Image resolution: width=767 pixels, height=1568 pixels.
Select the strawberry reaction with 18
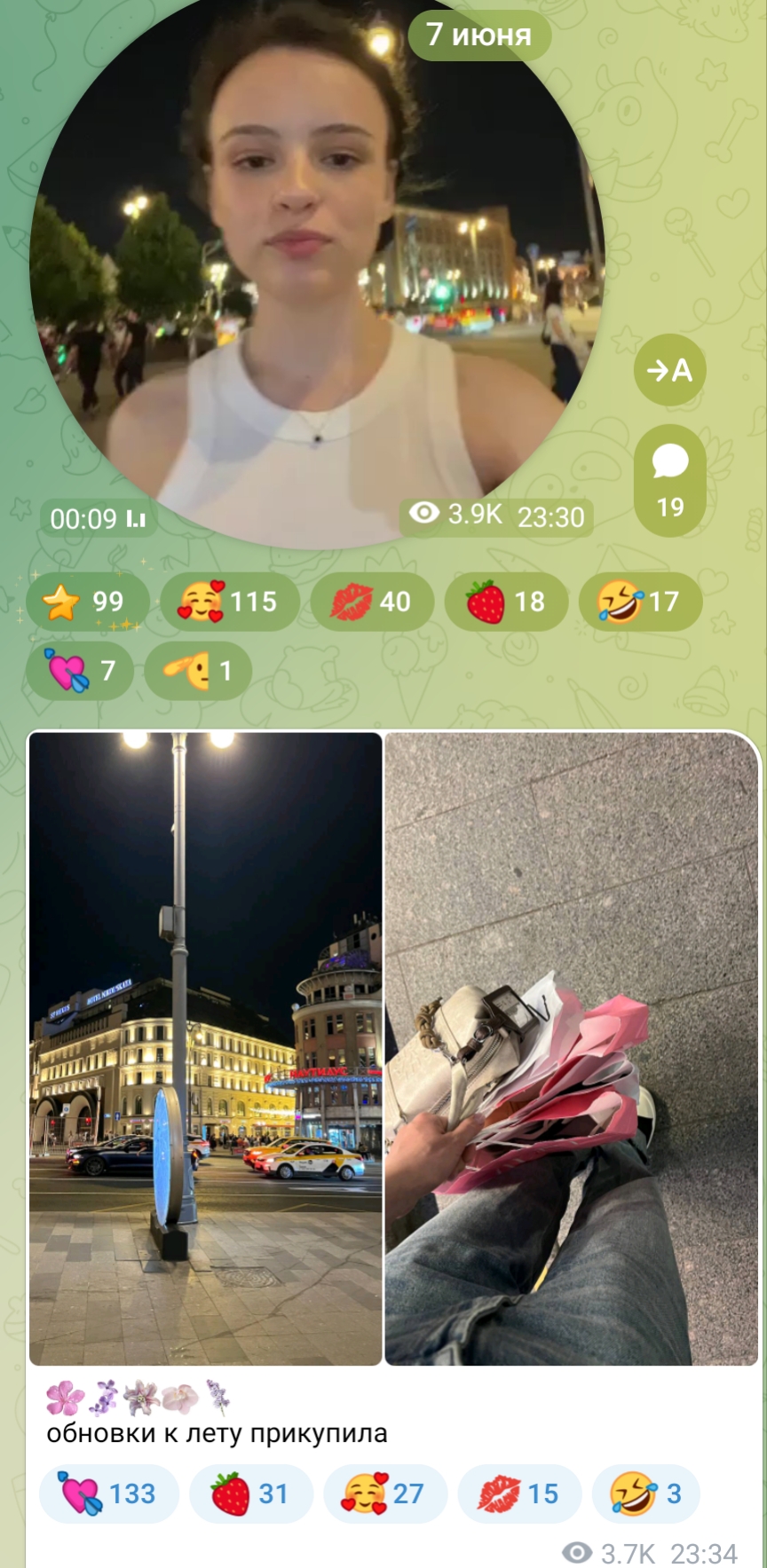pos(506,602)
